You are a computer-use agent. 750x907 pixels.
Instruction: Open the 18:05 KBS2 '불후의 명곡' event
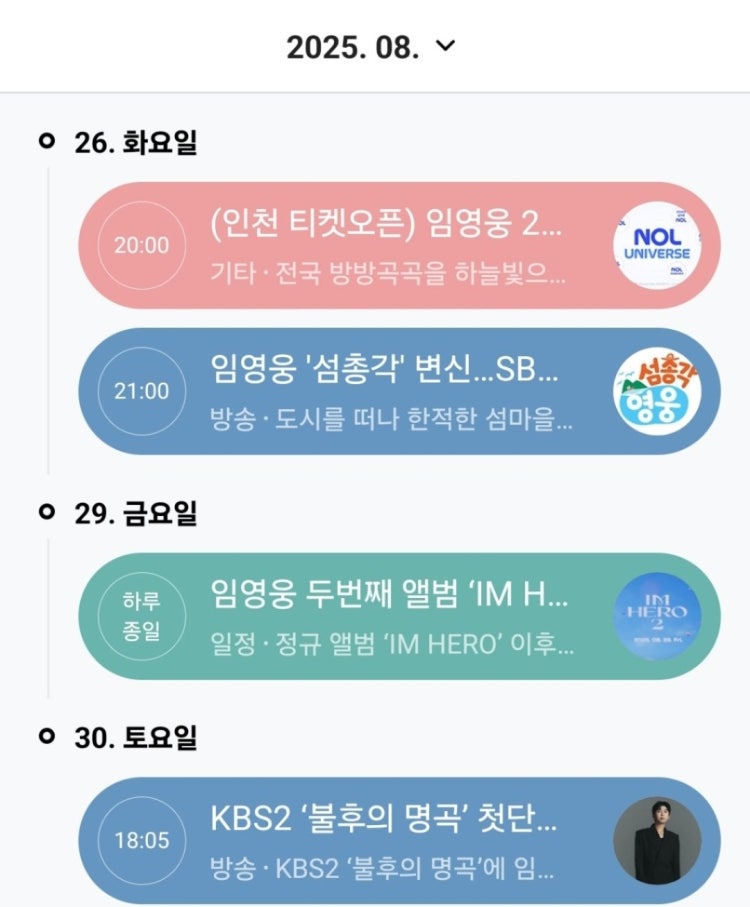point(390,840)
